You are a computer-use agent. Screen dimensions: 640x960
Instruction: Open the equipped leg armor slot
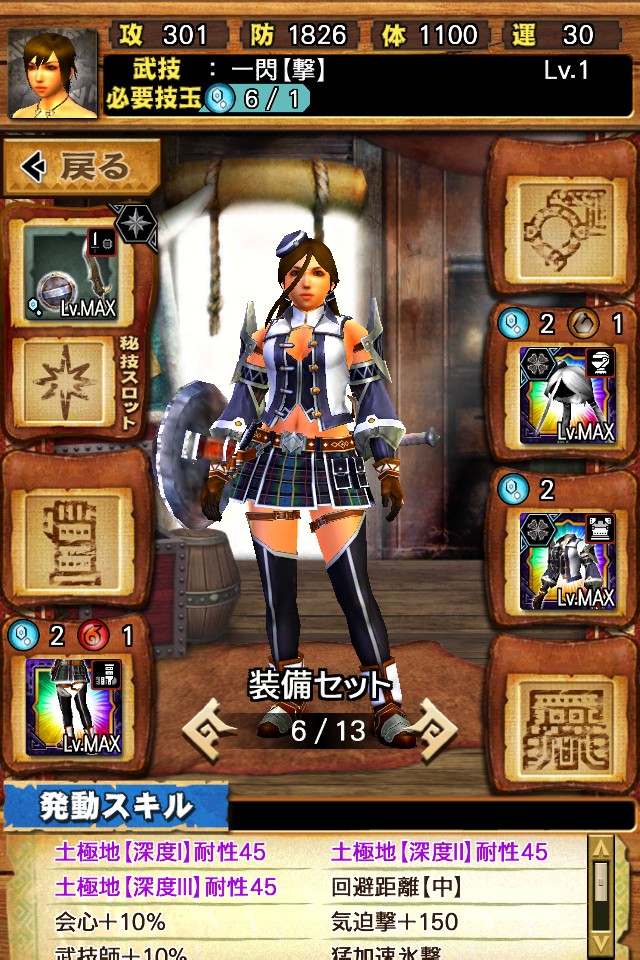pos(75,705)
